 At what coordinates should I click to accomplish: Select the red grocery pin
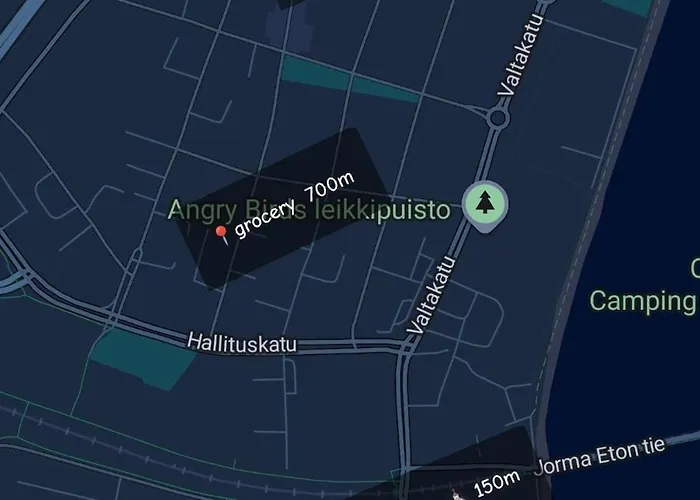click(x=222, y=234)
